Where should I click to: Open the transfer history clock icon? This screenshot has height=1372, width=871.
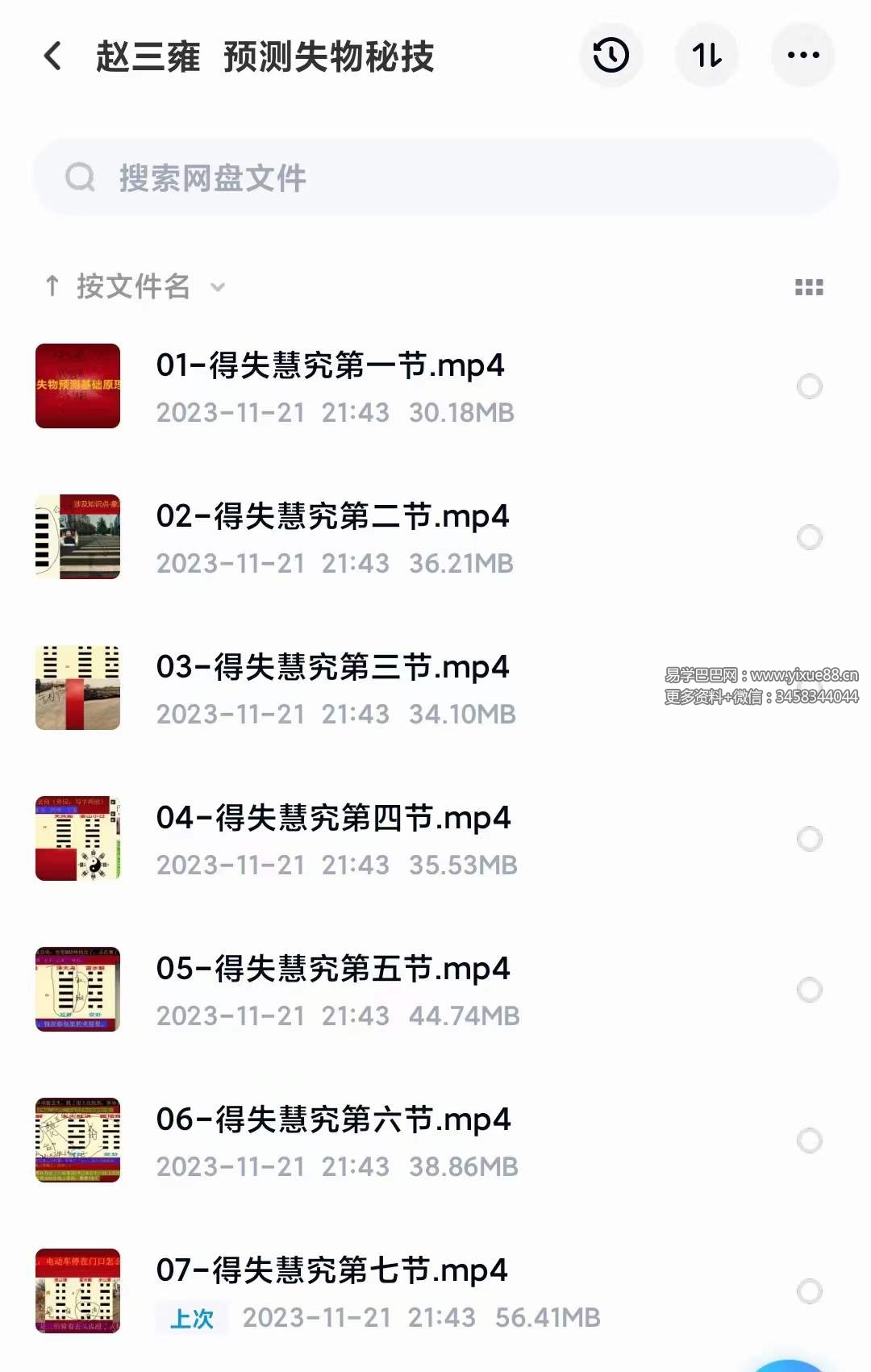611,56
